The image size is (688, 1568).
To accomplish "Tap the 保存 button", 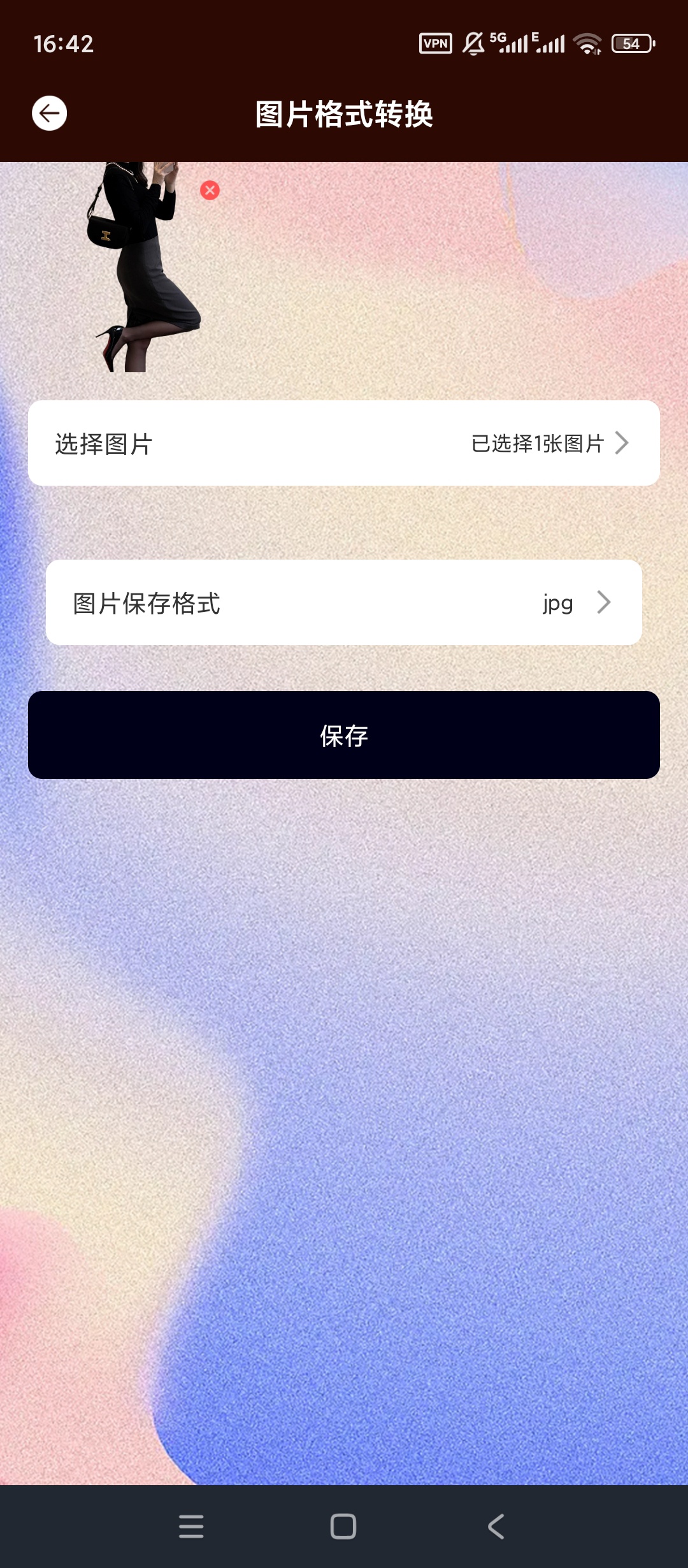I will (343, 735).
